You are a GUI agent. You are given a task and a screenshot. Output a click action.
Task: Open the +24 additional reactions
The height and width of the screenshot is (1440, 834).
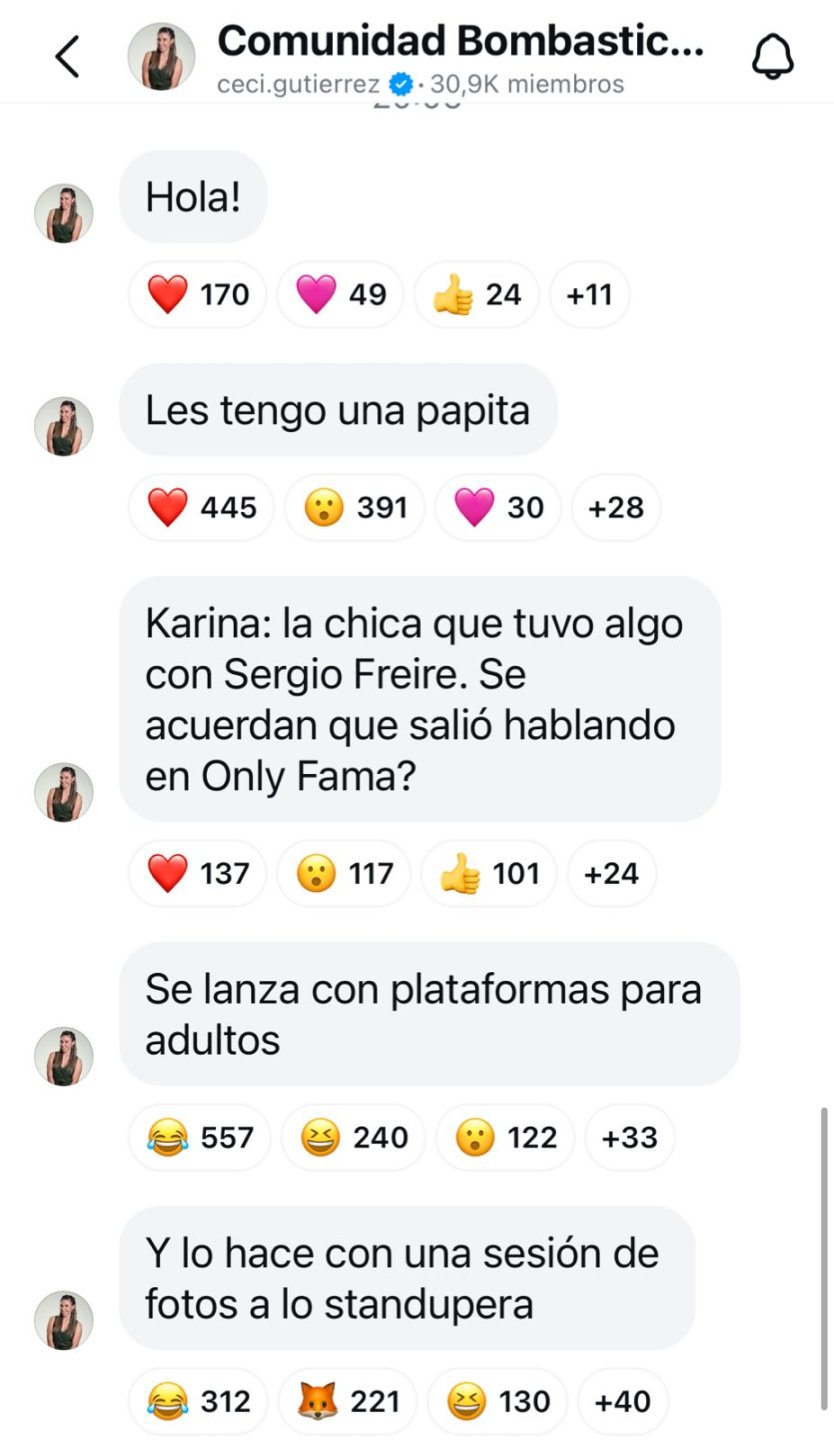click(x=611, y=873)
